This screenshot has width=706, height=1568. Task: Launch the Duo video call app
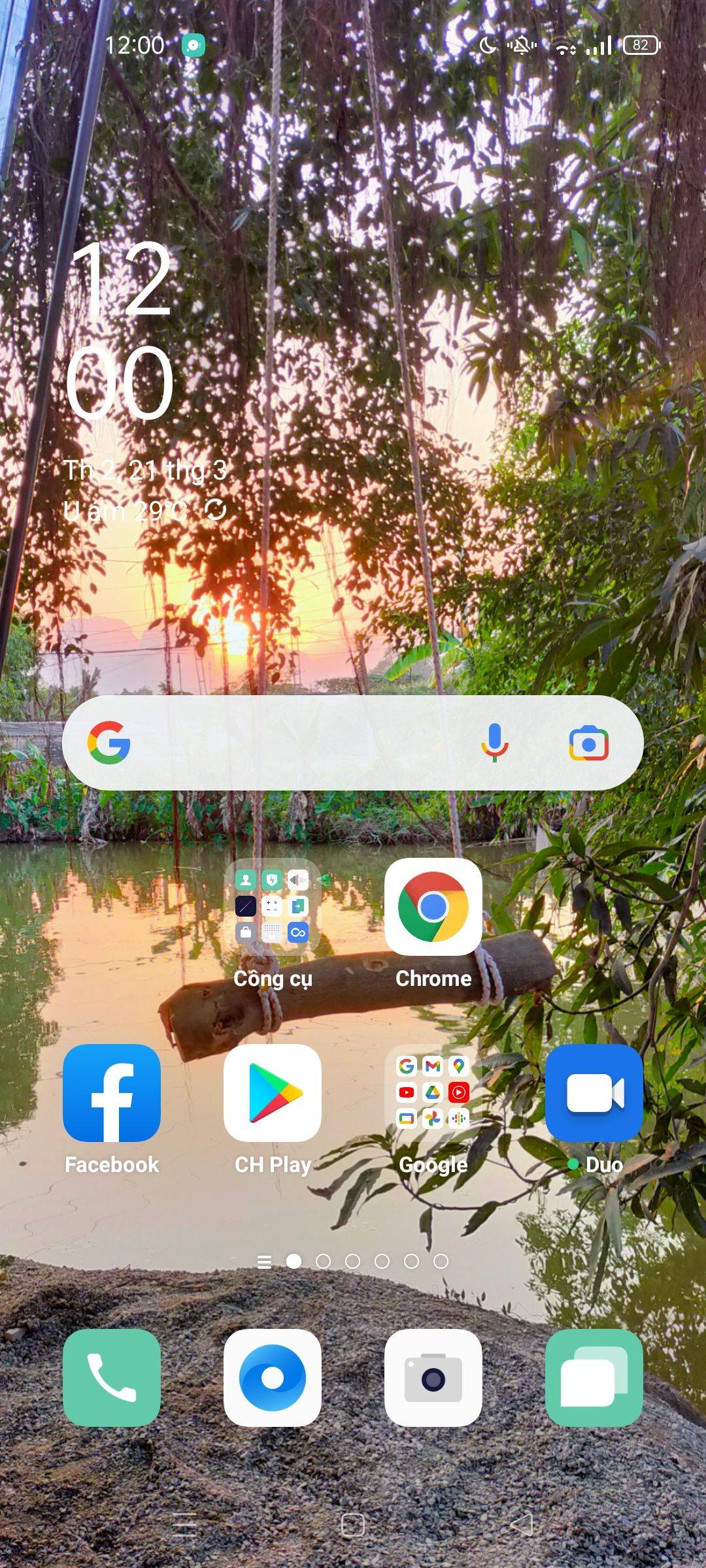tap(594, 1092)
